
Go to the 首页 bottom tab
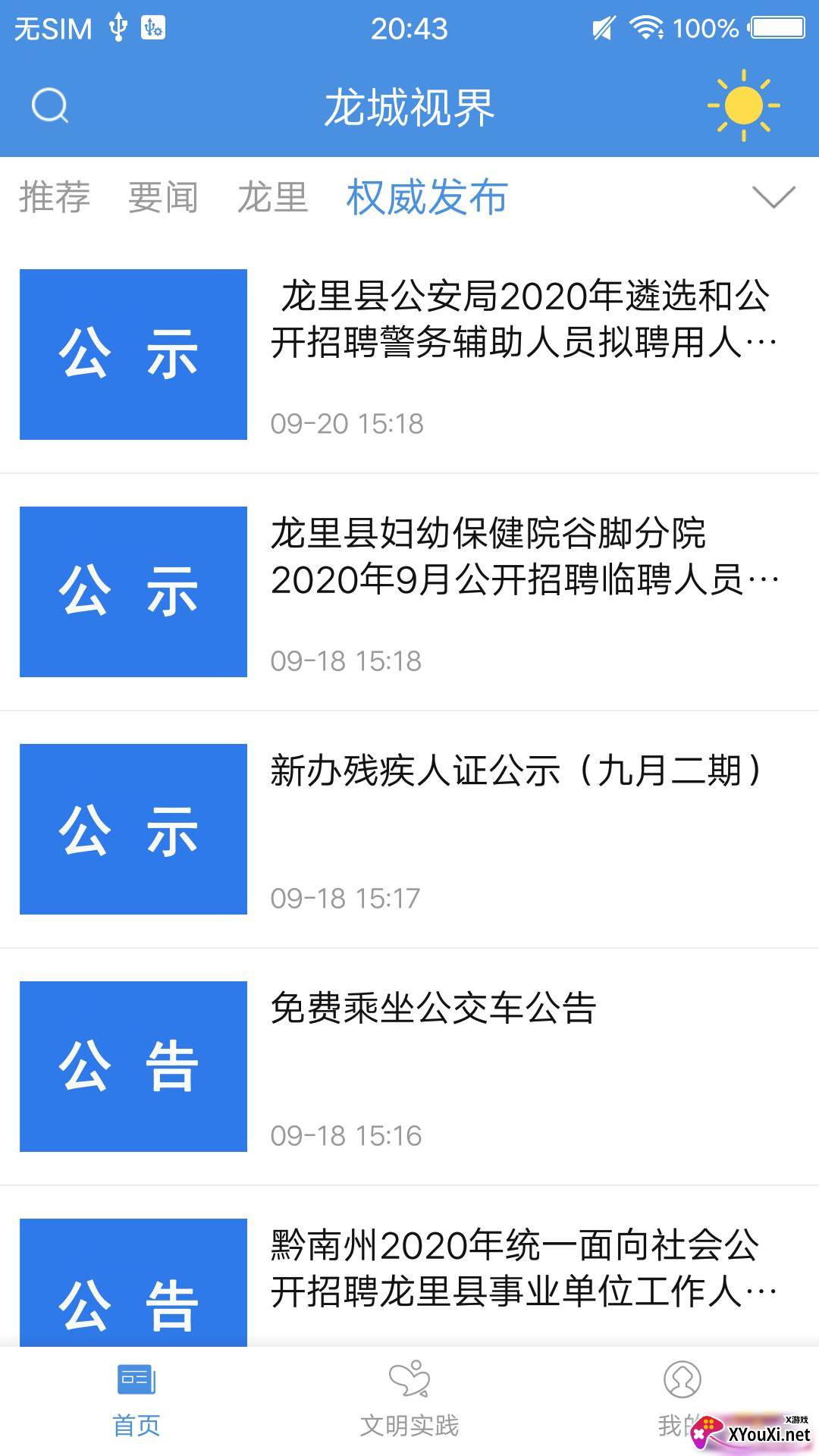point(136,1401)
